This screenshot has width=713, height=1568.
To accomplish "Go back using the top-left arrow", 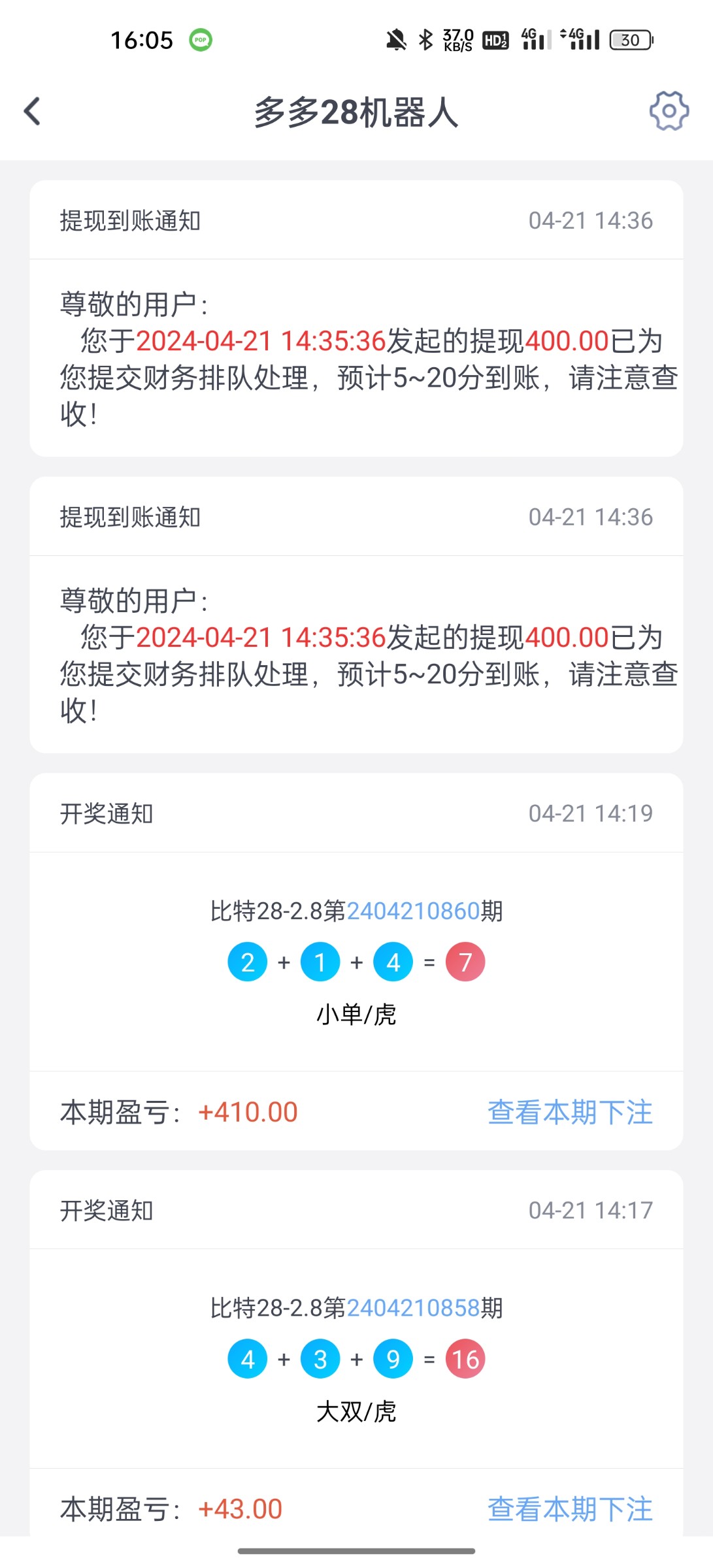I will 32,111.
